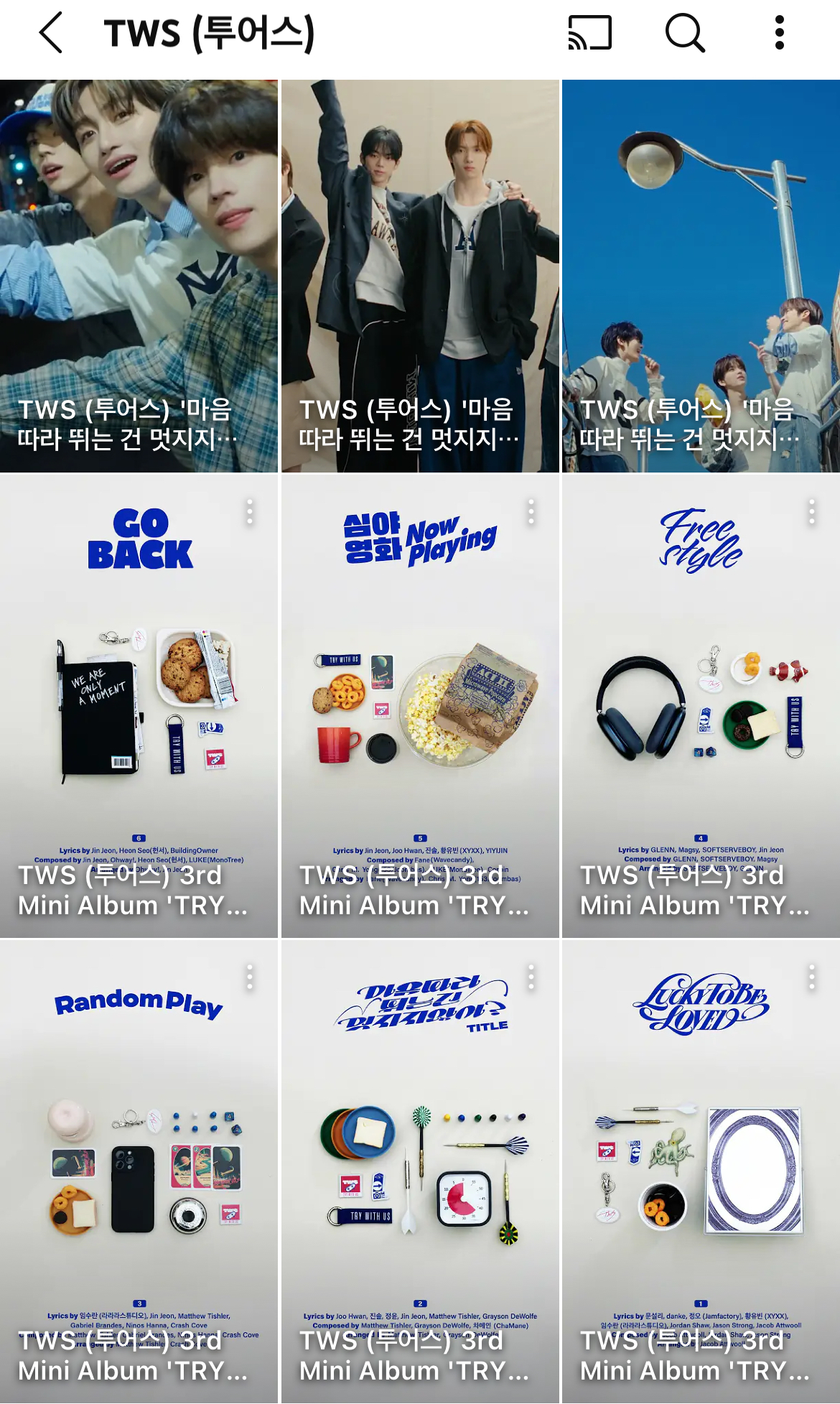Screen dimensions: 840x1404
Task: Open options menu on the 'Random Play' video
Action: click(250, 977)
